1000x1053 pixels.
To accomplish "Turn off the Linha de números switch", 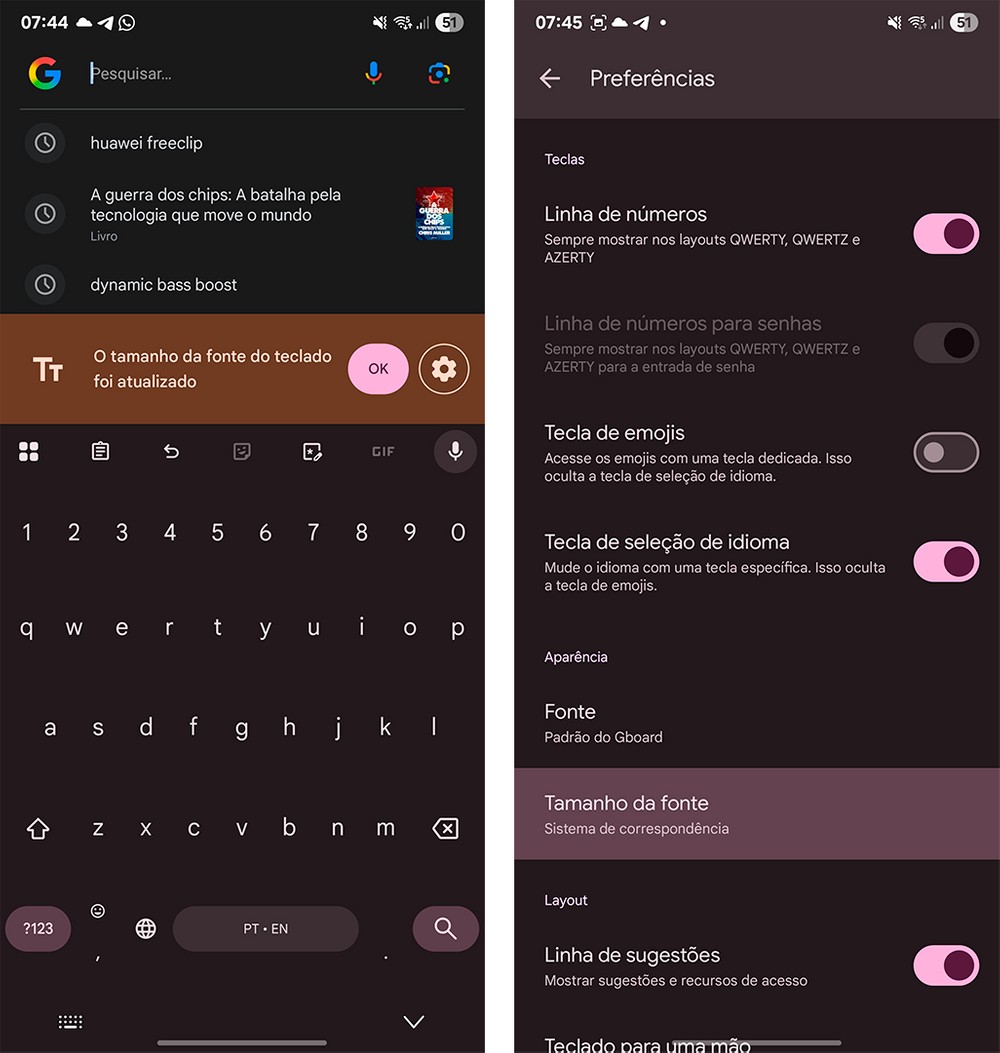I will pos(945,234).
